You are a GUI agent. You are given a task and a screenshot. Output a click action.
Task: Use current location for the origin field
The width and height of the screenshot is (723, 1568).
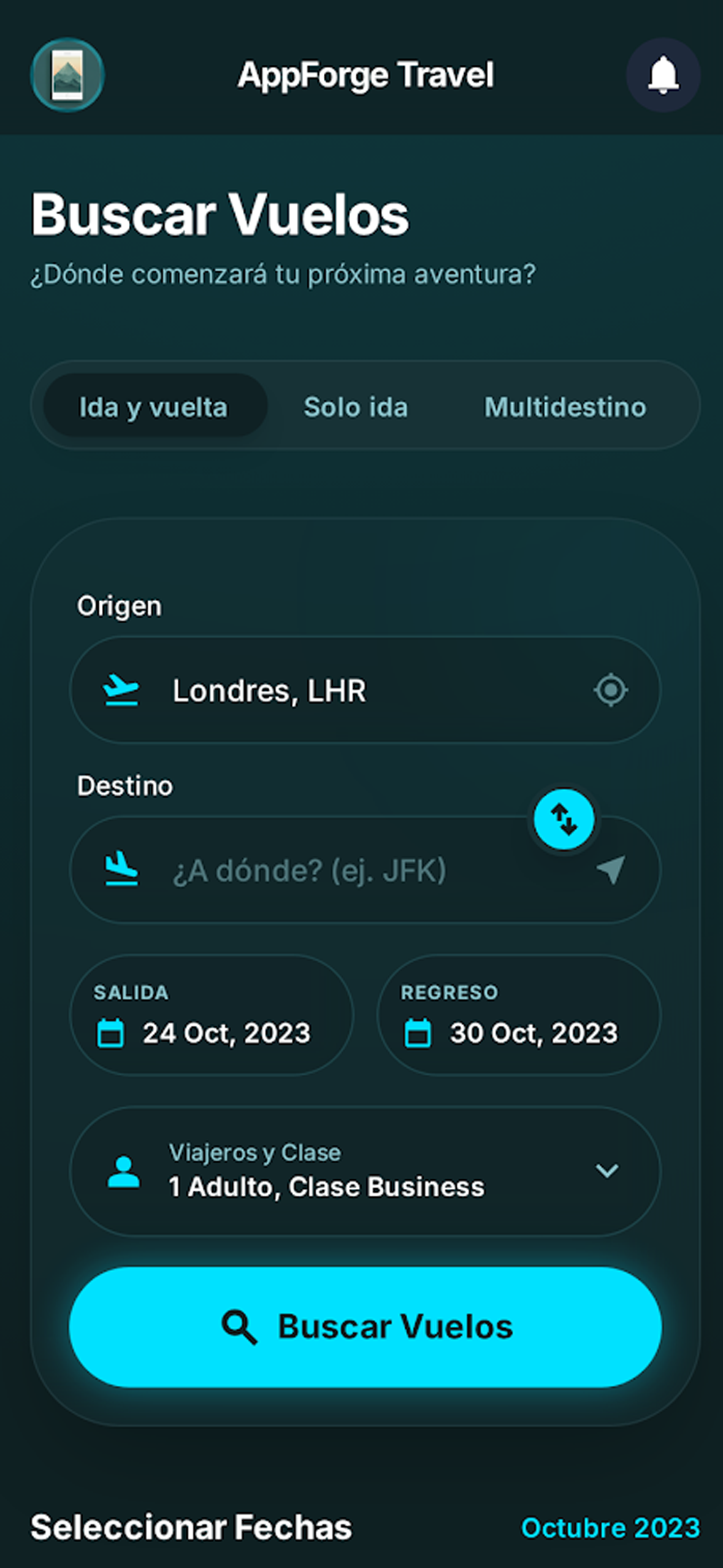611,690
